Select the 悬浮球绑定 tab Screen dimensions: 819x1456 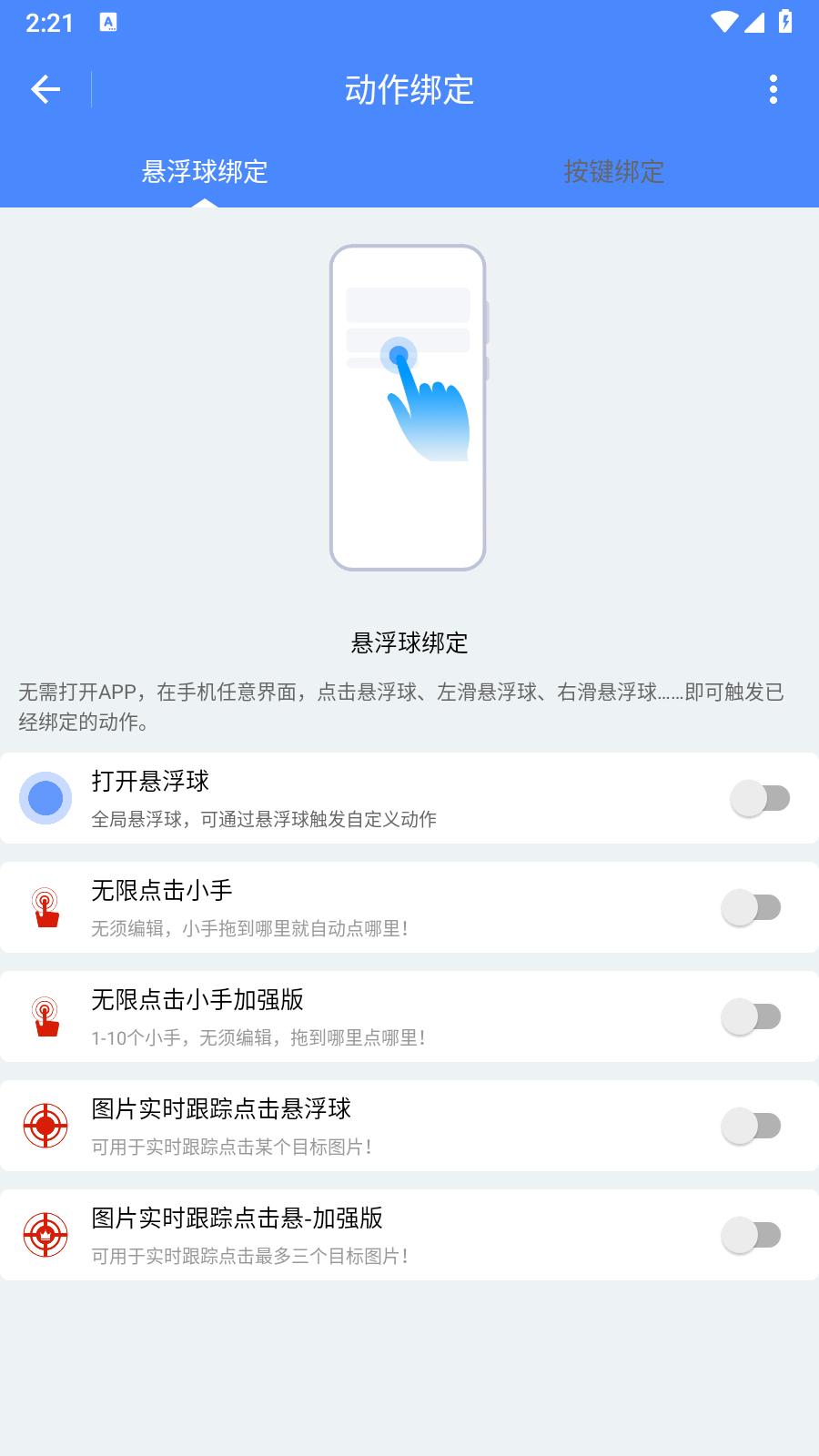pos(205,172)
